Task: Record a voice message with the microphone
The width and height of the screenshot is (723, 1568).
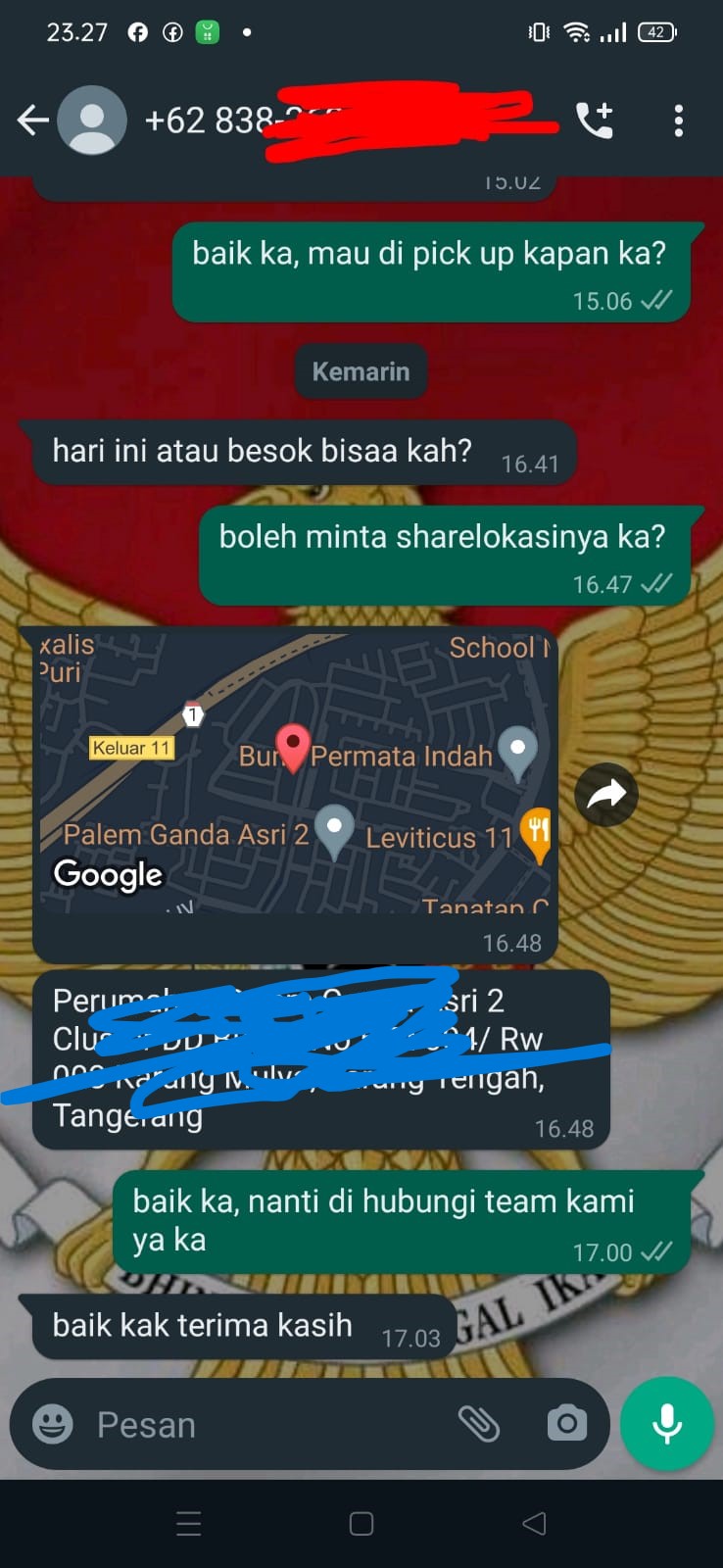Action: (667, 1424)
